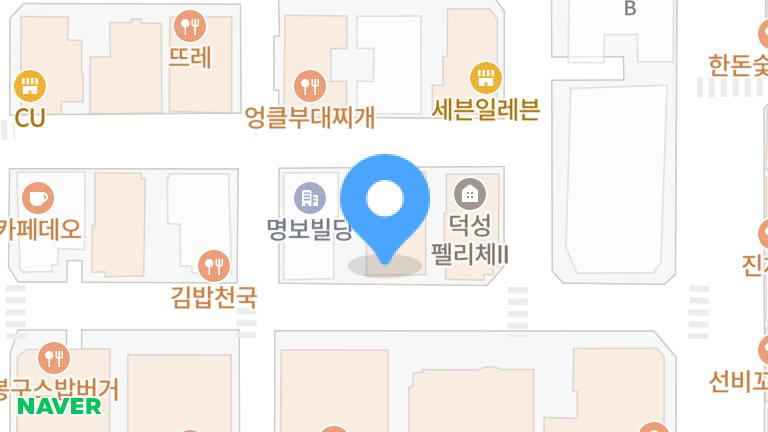Tap the blue location pin marker
Screen dimensions: 768x432
384,202
